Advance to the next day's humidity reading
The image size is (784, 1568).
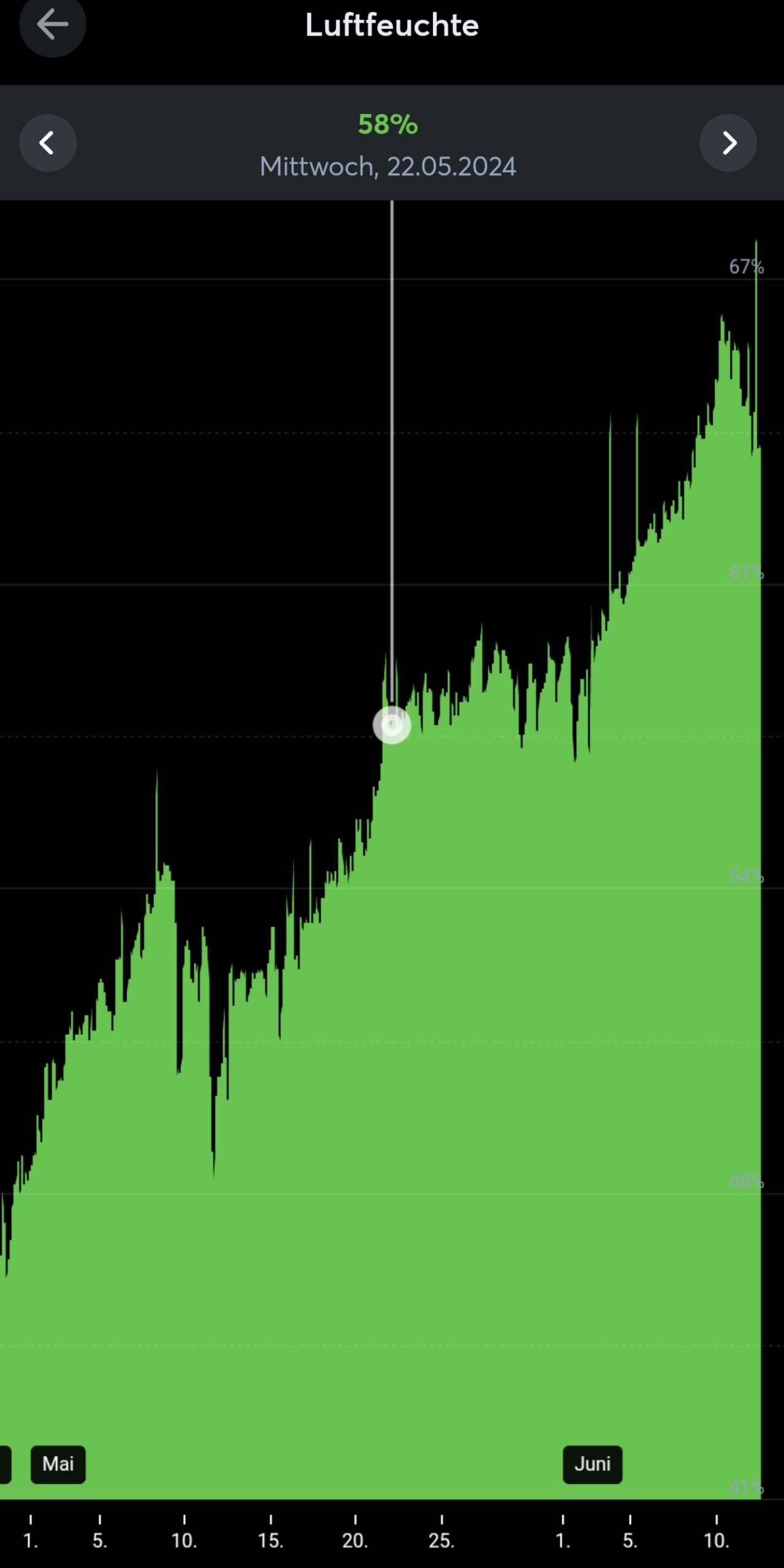[x=728, y=143]
